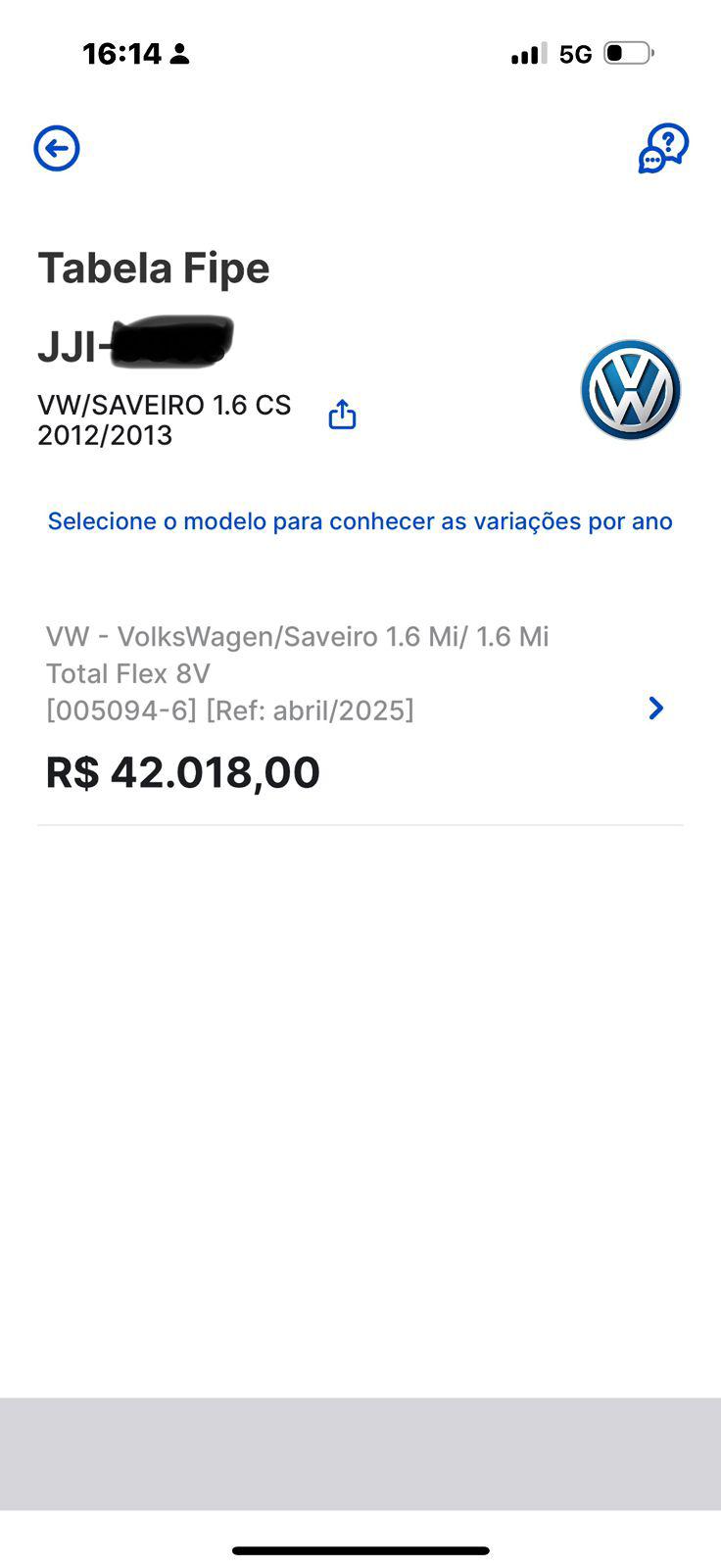This screenshot has width=721, height=1568.
Task: Tap the battery indicator
Action: [626, 55]
